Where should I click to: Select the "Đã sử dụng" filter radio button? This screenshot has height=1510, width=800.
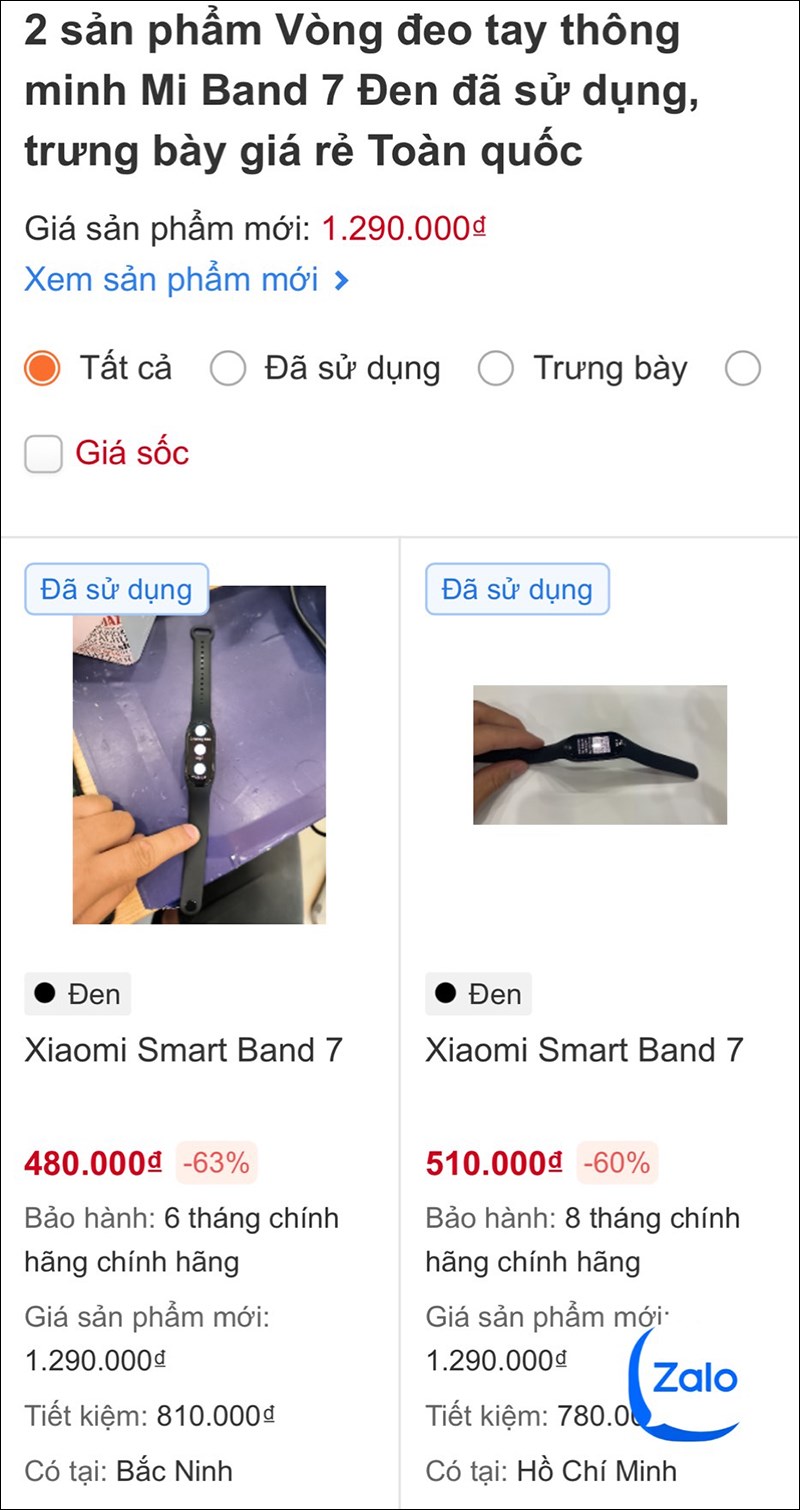click(228, 368)
